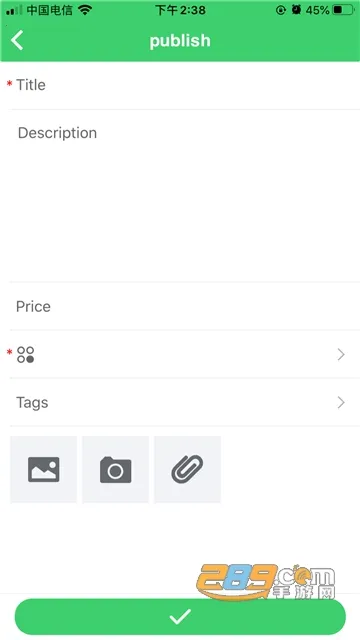Open the Tags row
Viewport: 360px width, 640px height.
[x=184, y=402]
